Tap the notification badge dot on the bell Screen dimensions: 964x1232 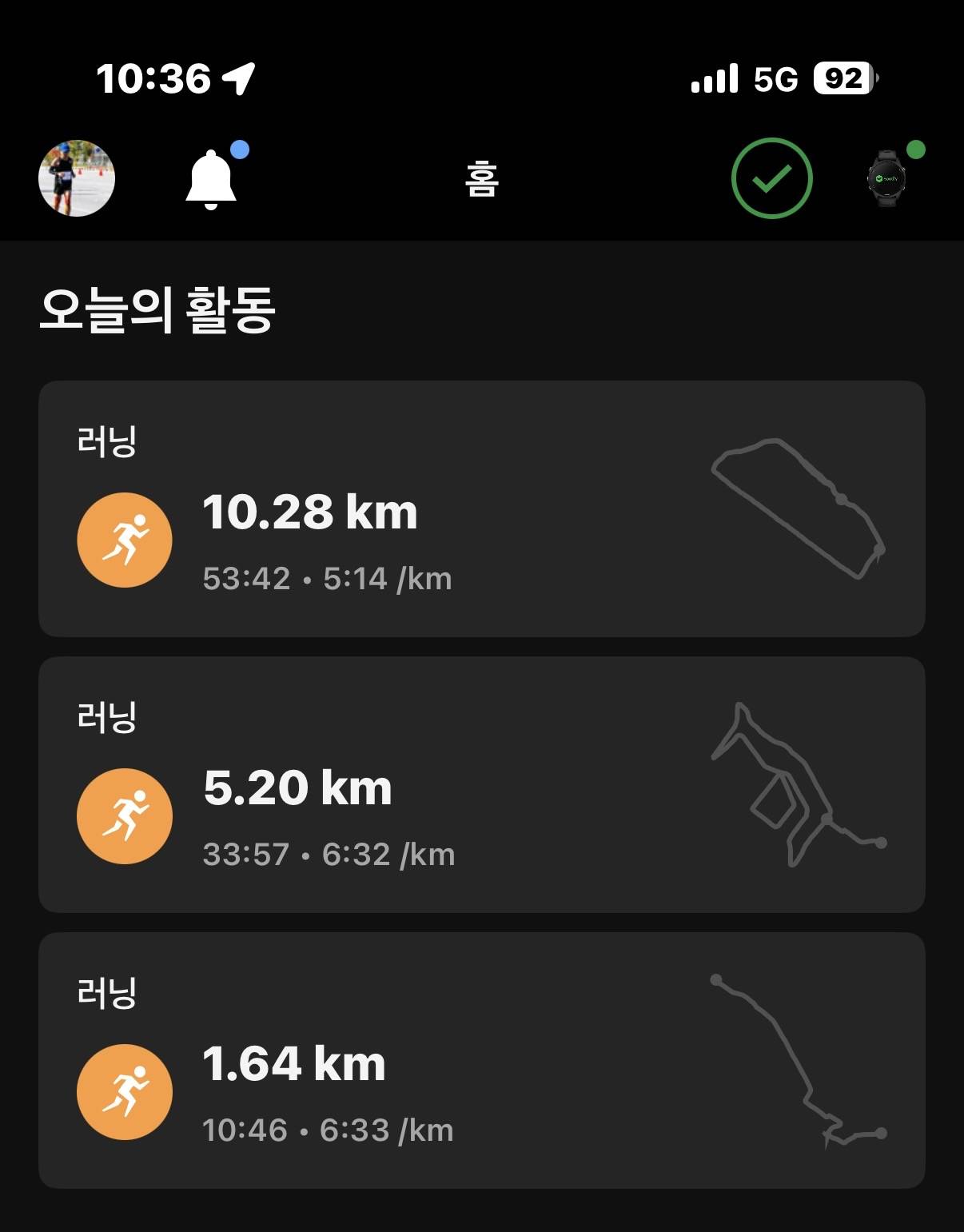[x=238, y=147]
